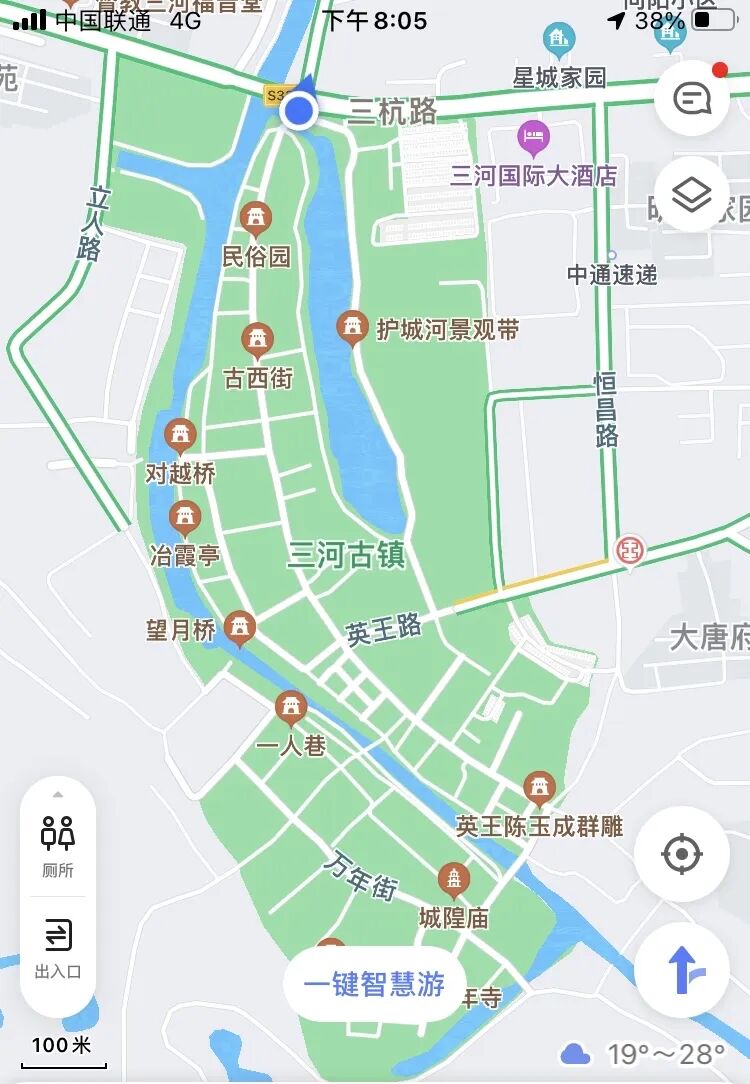This screenshot has width=750, height=1084.
Task: Recenter map on current location
Action: (x=682, y=854)
